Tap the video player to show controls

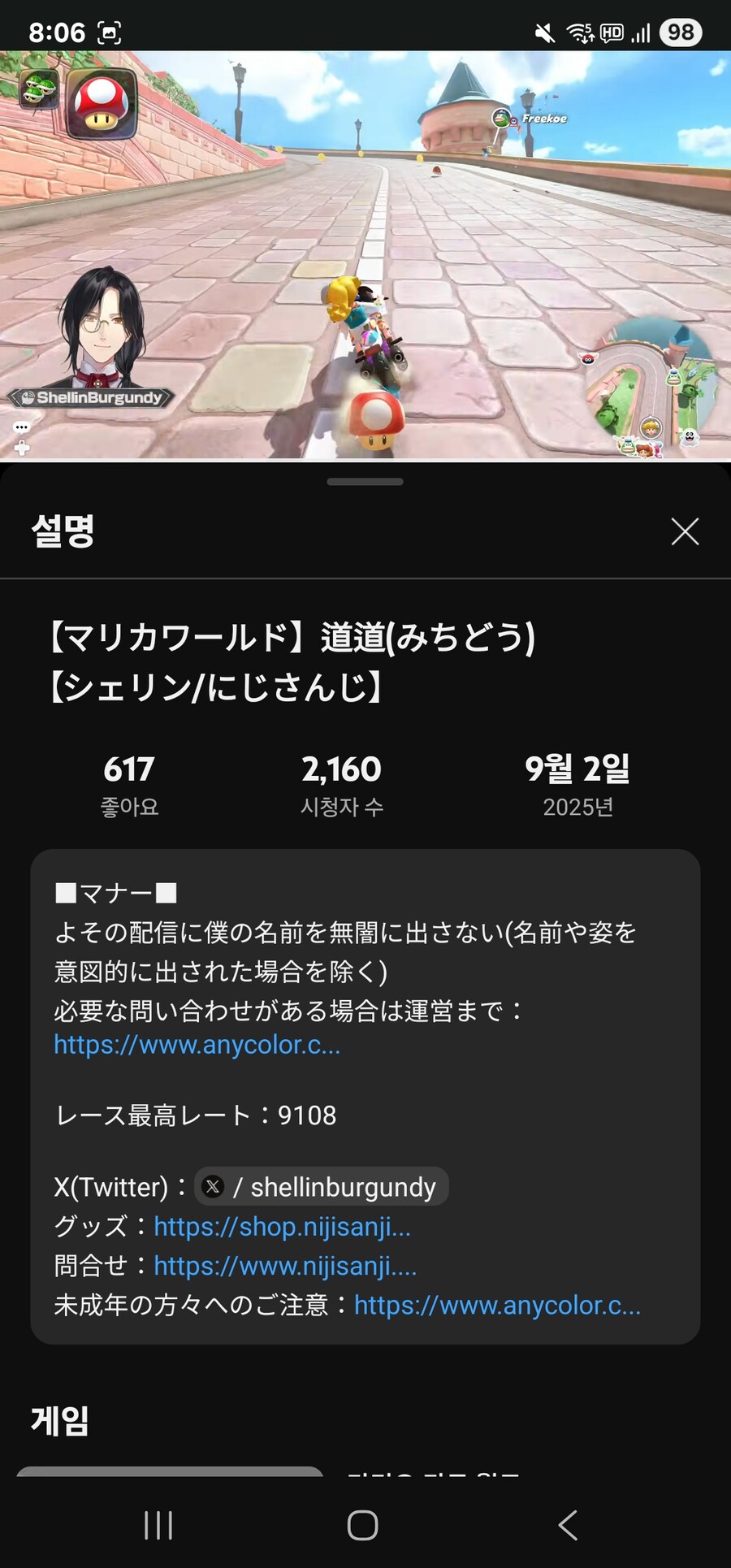(x=365, y=256)
